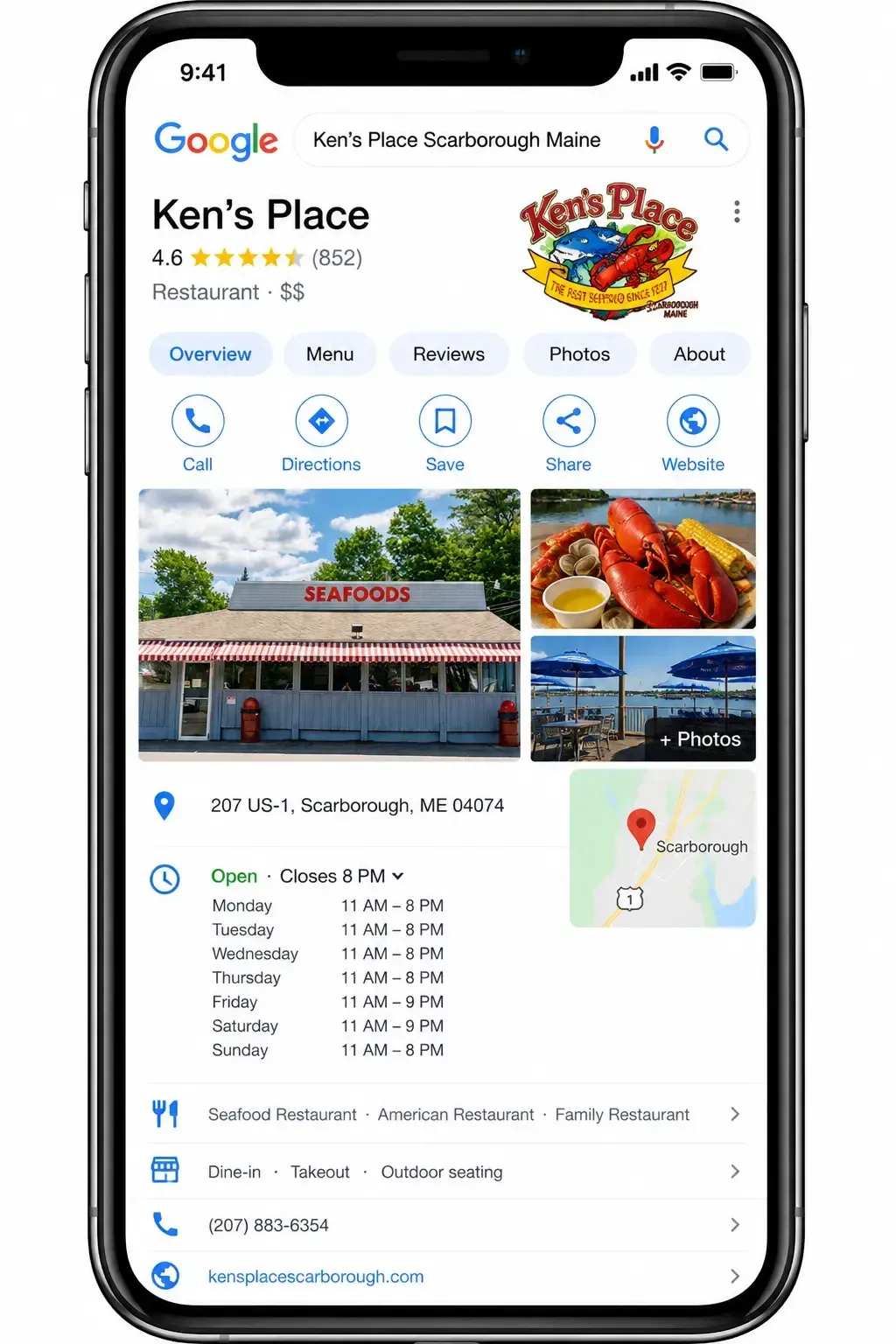Open the storefront photo
The width and height of the screenshot is (896, 1344).
329,625
